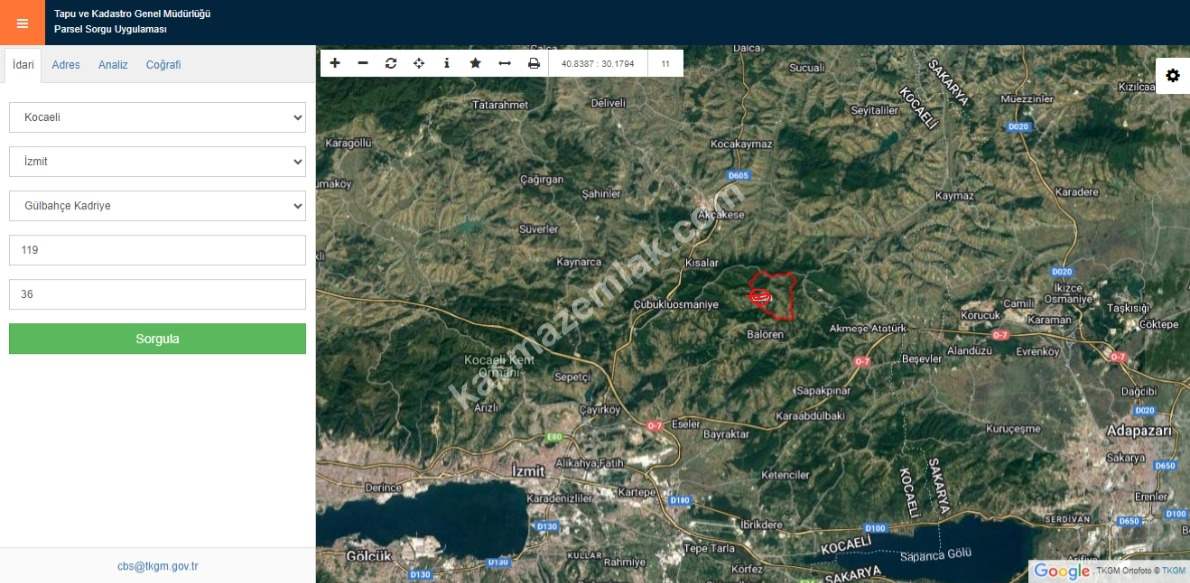Open the orange hamburger menu
The width and height of the screenshot is (1190, 583).
(22, 23)
